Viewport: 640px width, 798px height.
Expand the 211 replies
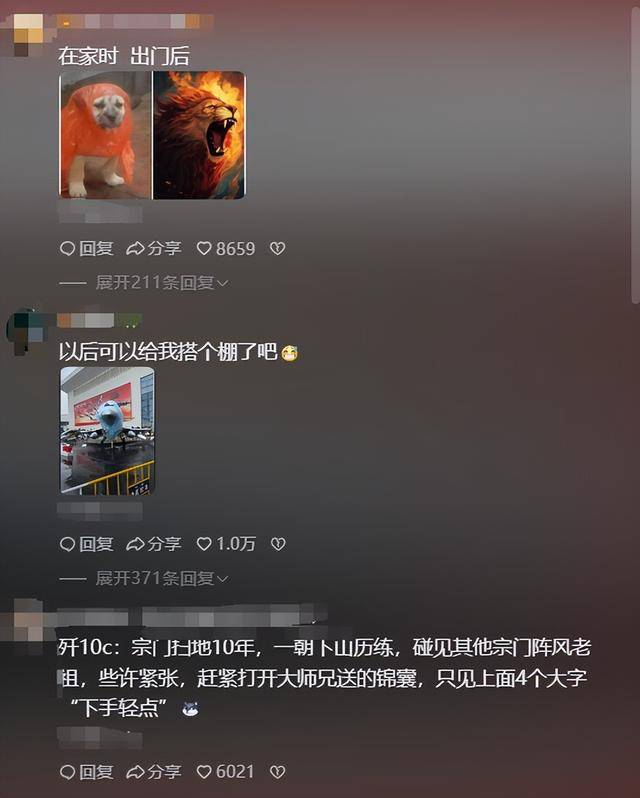162,283
